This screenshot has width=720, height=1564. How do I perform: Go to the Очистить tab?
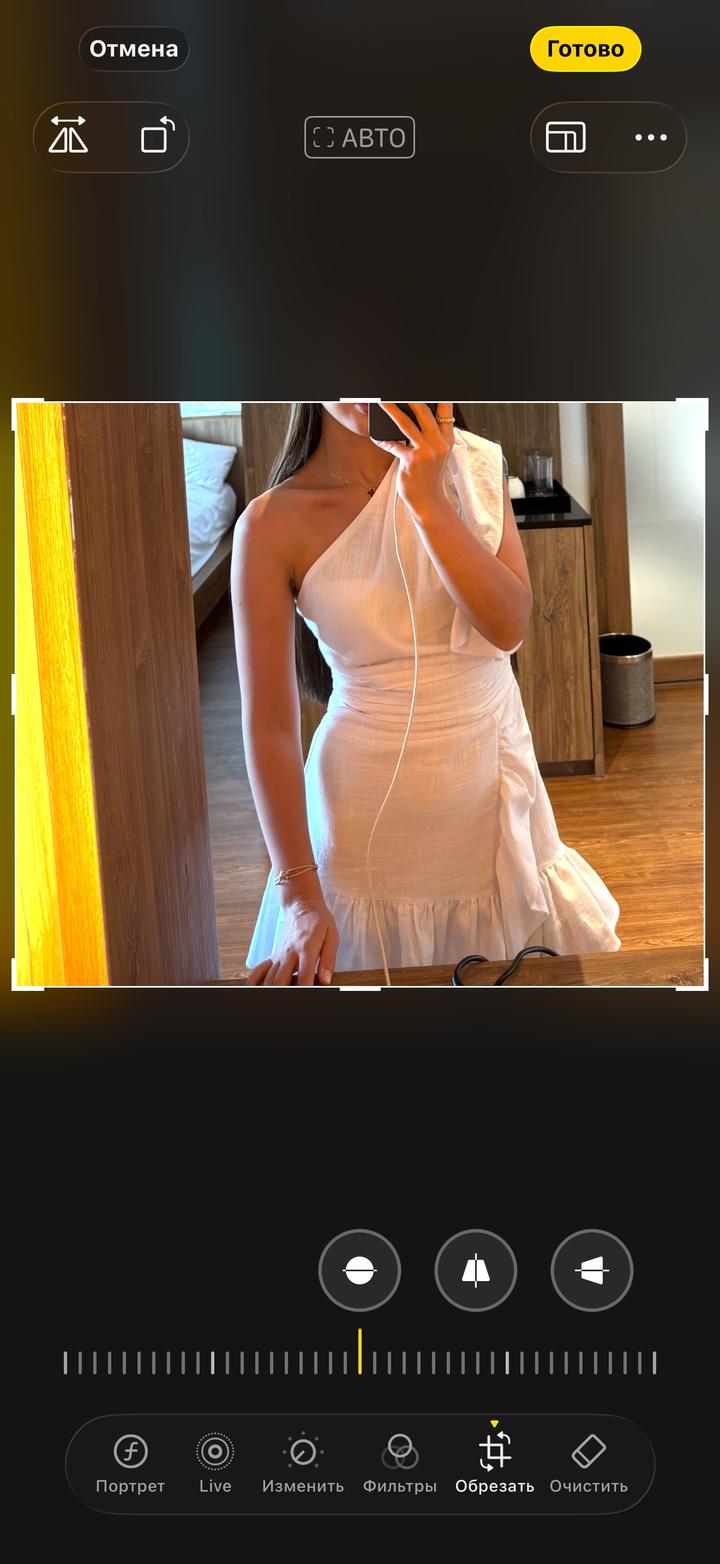point(589,1463)
